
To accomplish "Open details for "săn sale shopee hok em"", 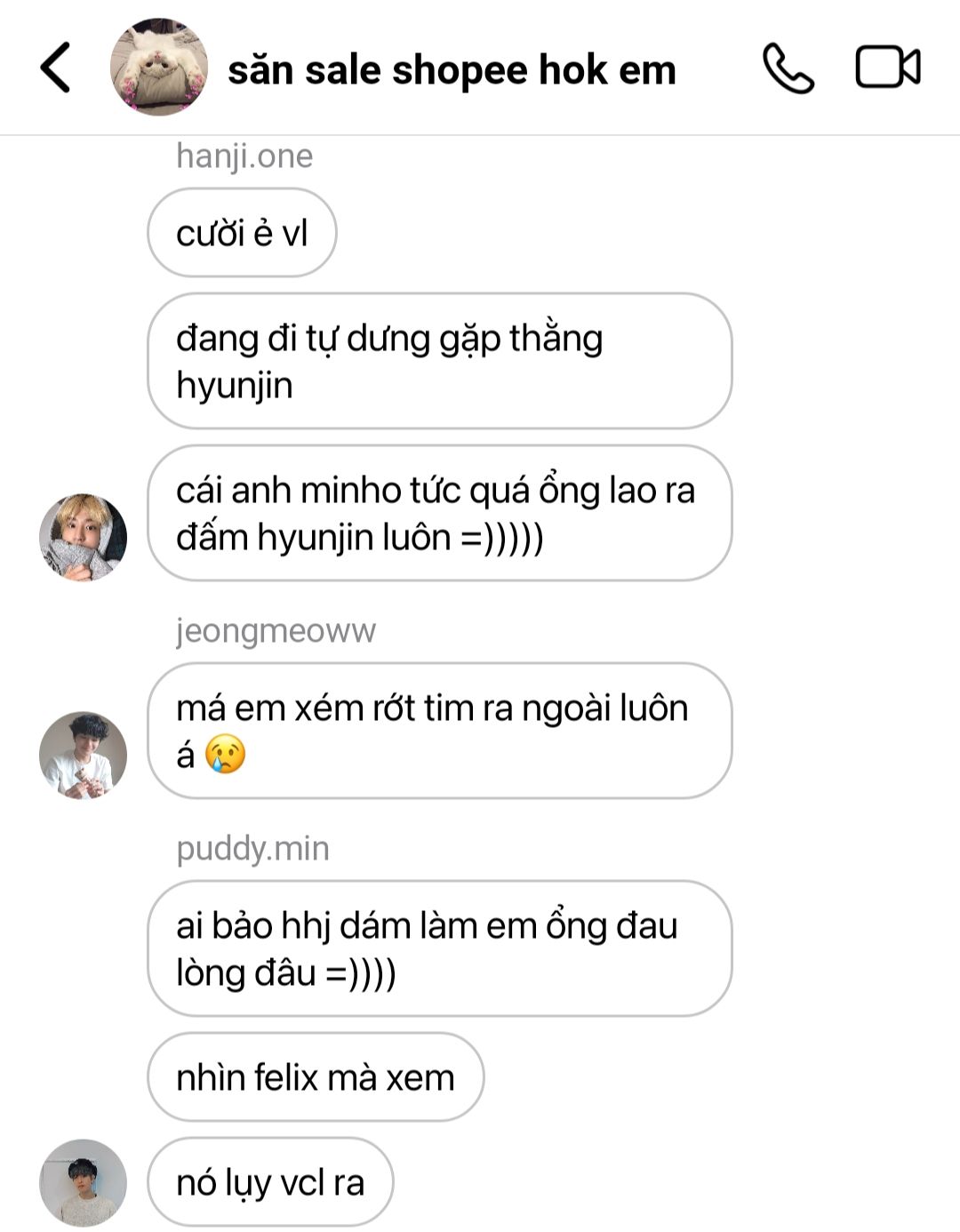I will [x=452, y=70].
